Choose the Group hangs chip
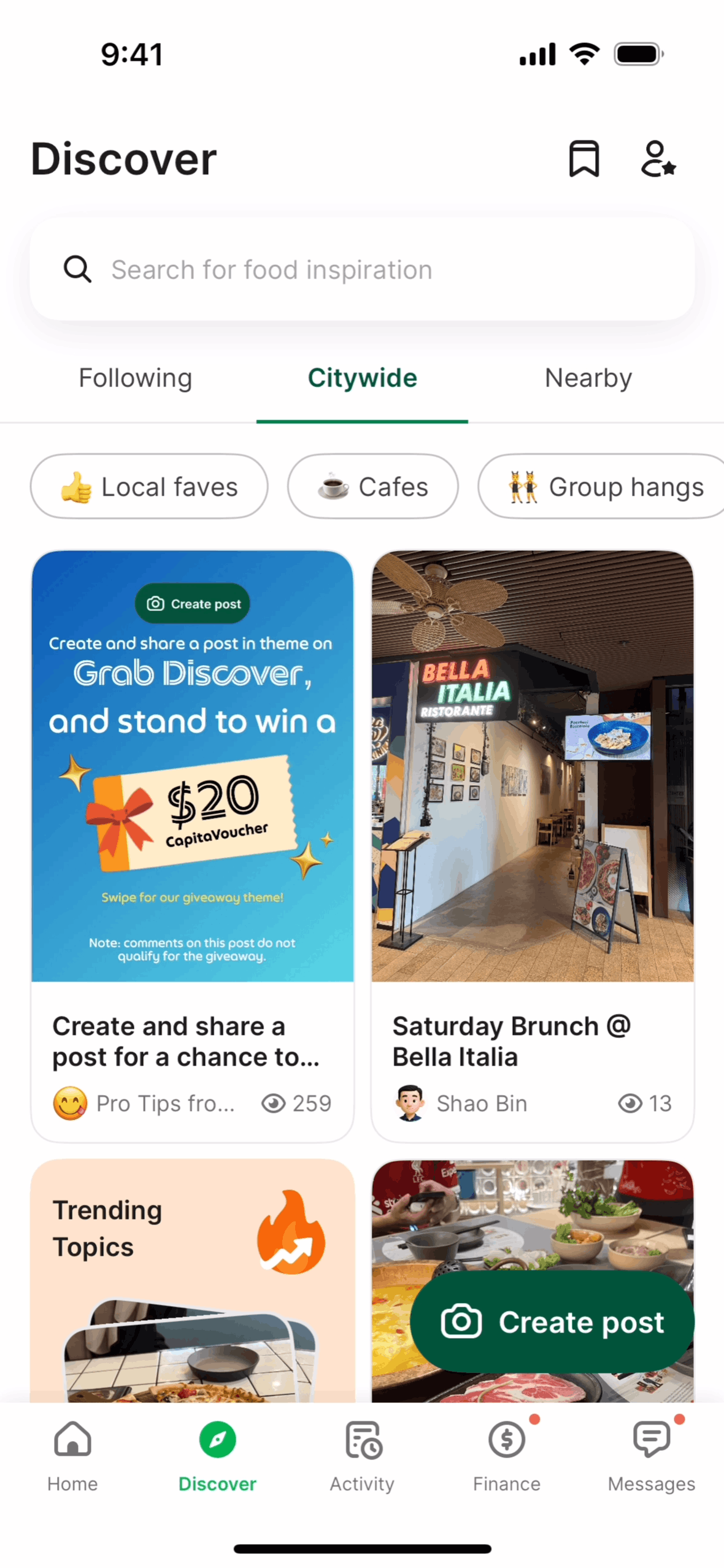The height and width of the screenshot is (1568, 724). point(604,486)
